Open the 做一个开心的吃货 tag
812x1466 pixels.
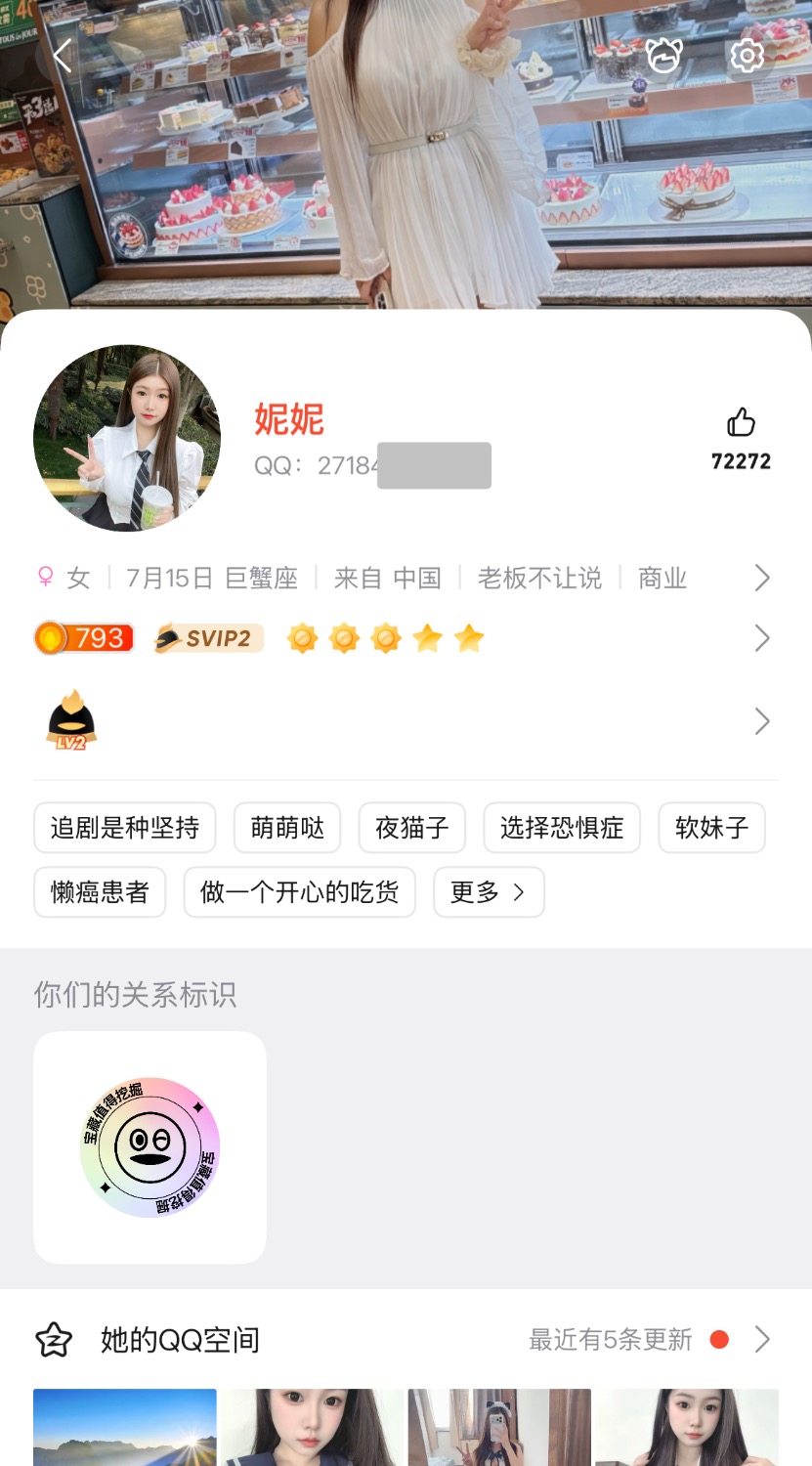pos(300,892)
